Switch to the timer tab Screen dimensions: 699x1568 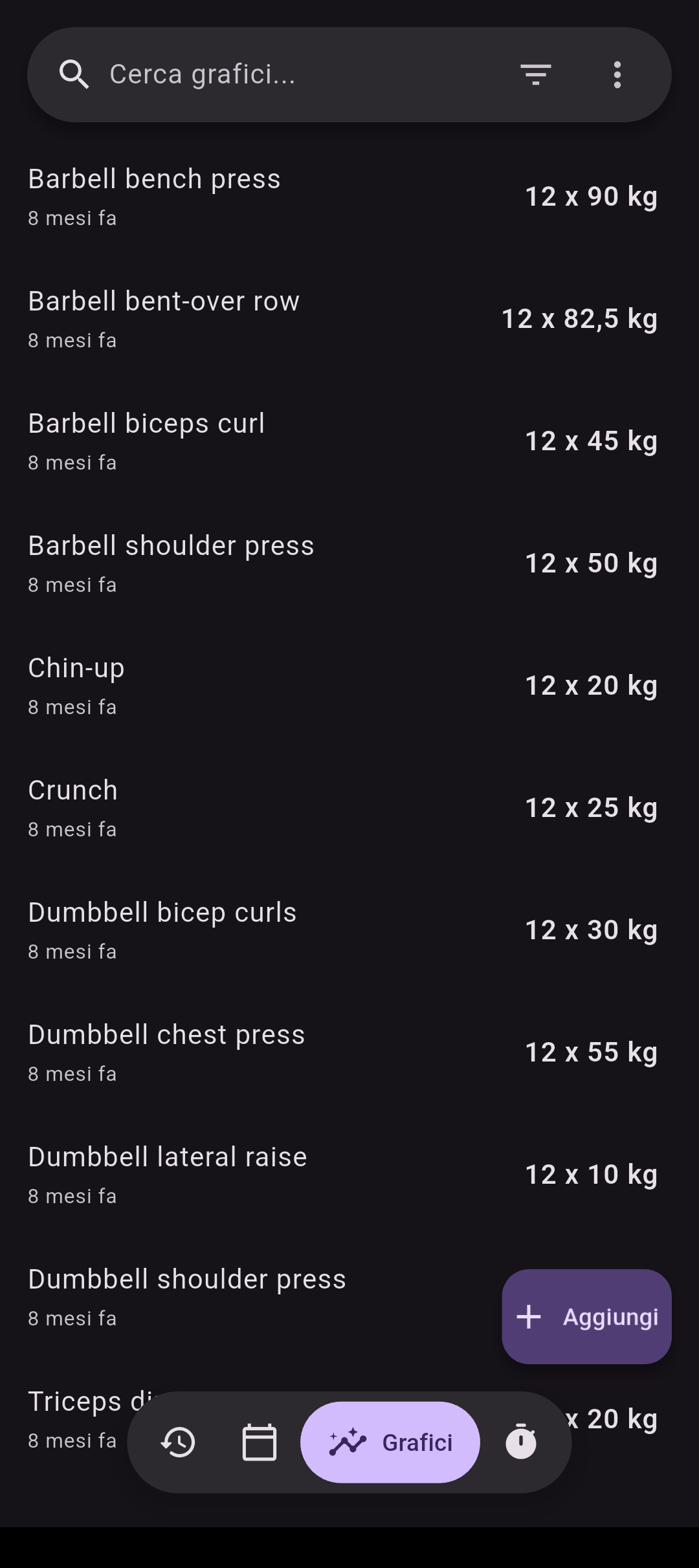[x=521, y=1443]
